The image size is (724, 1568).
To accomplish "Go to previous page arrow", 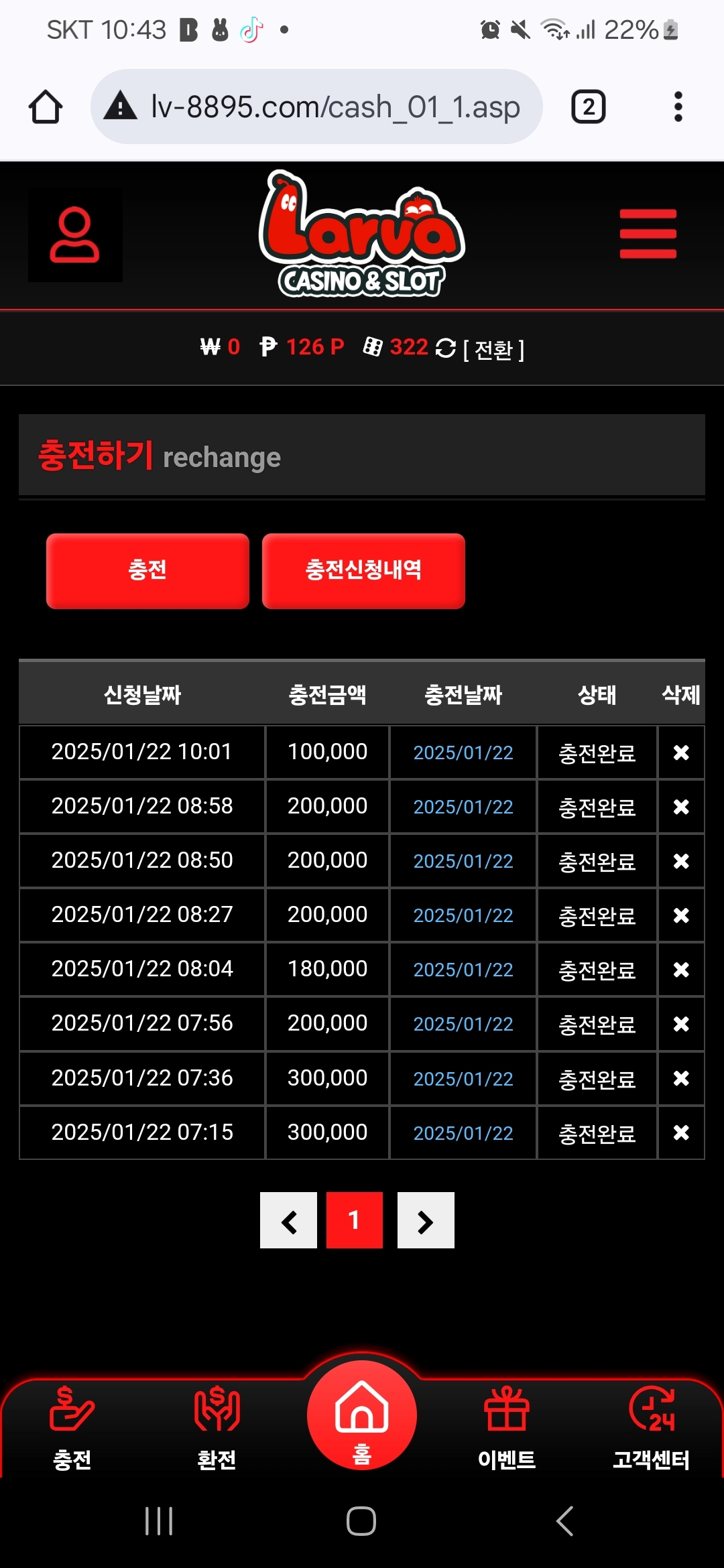I will [x=288, y=1220].
